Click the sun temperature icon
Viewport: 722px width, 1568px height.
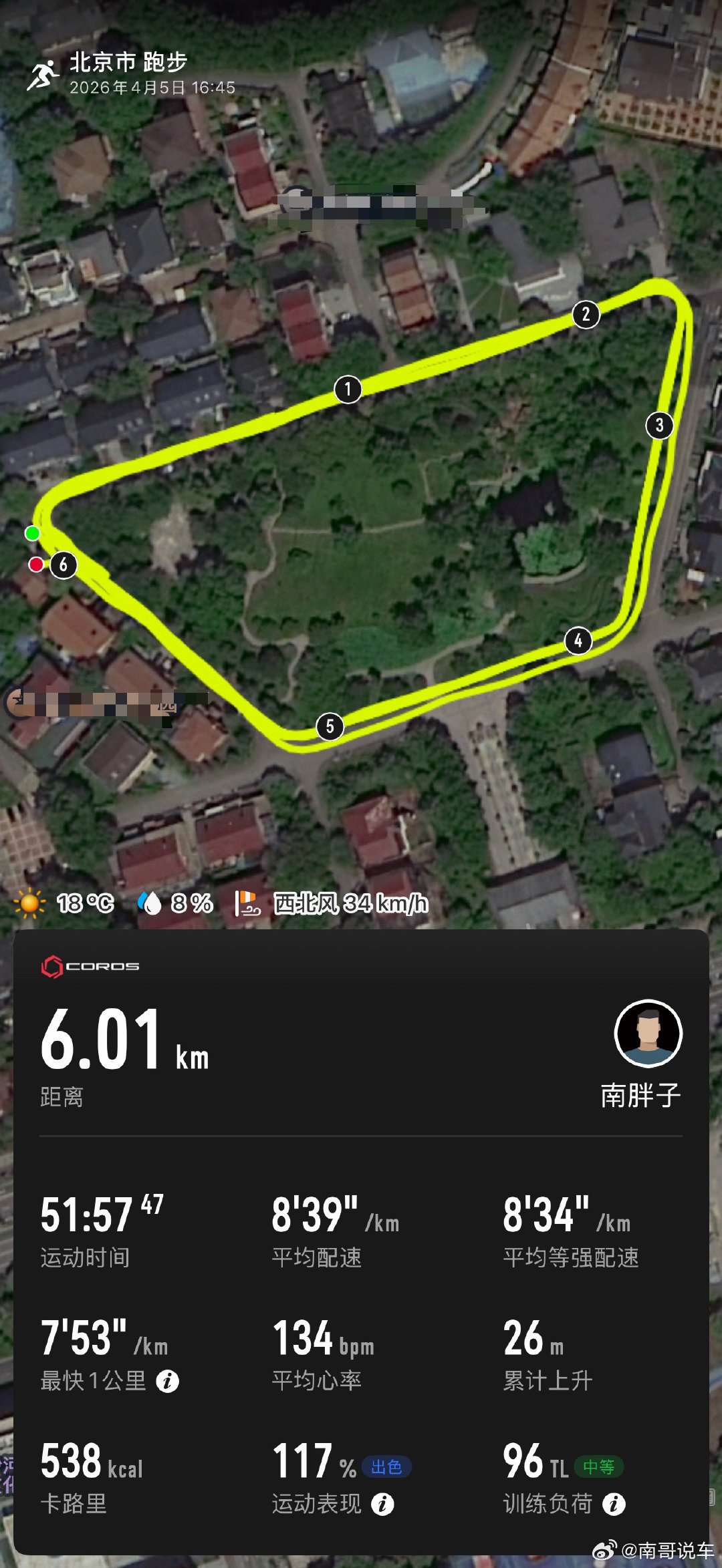click(28, 903)
